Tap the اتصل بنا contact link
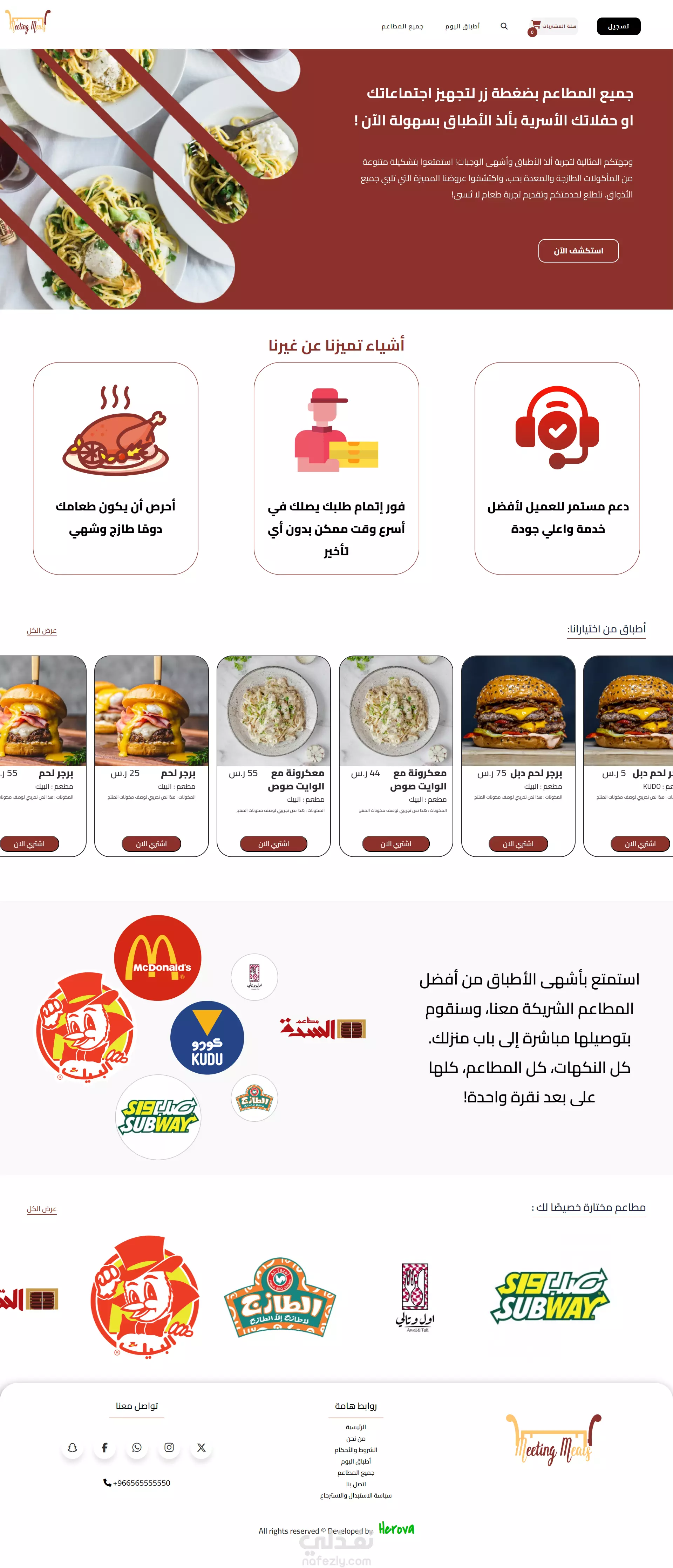This screenshot has height=1568, width=673. point(356,1484)
